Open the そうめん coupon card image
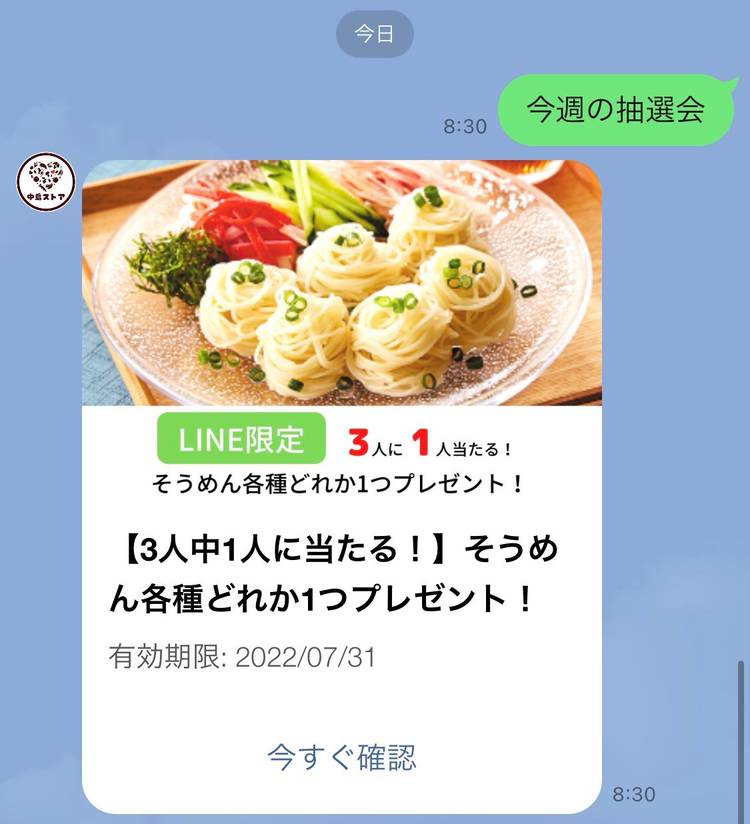Screen dimensions: 750x824 (x=341, y=284)
